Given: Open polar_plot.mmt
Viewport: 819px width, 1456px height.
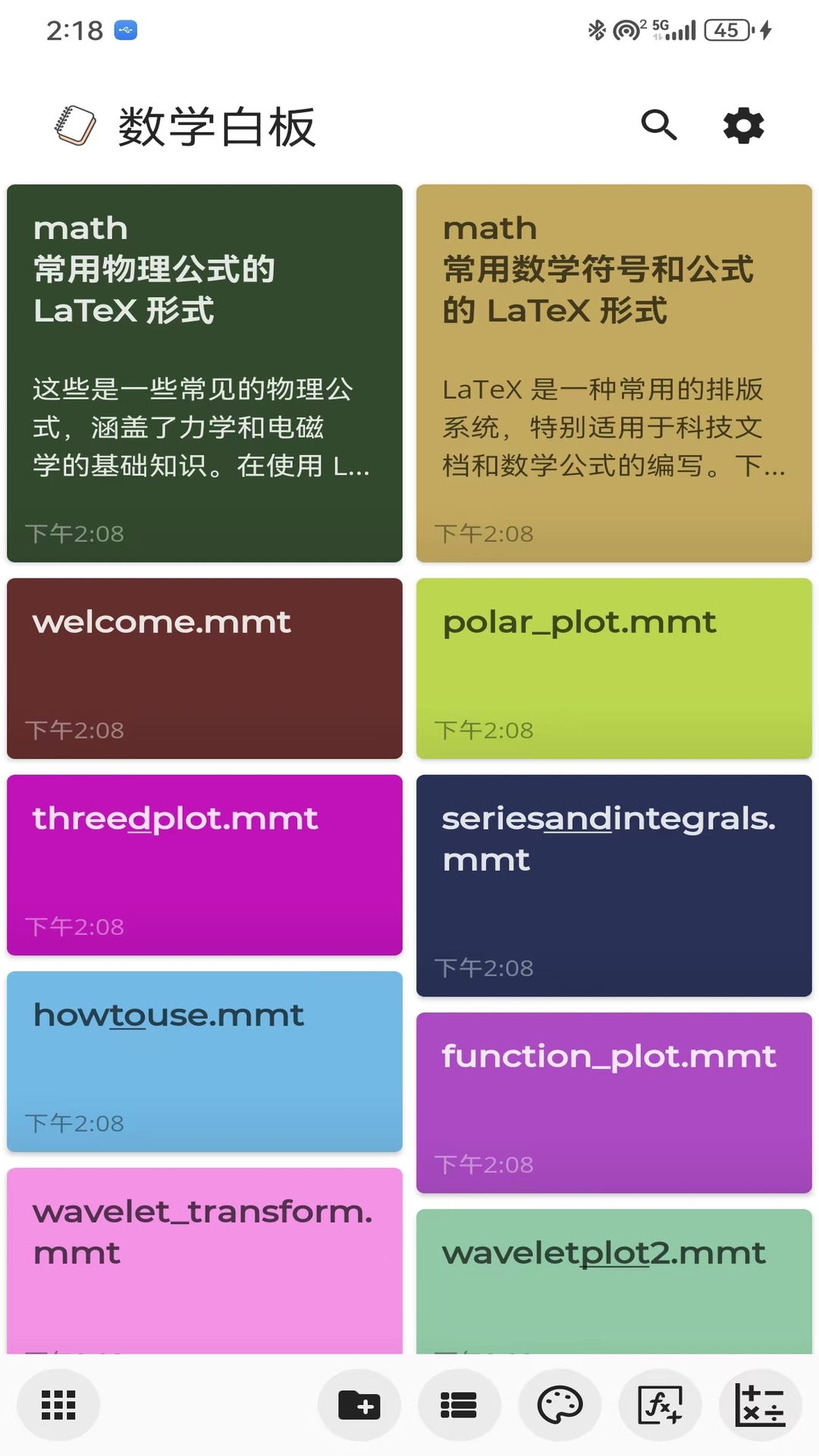Looking at the screenshot, I should point(613,667).
